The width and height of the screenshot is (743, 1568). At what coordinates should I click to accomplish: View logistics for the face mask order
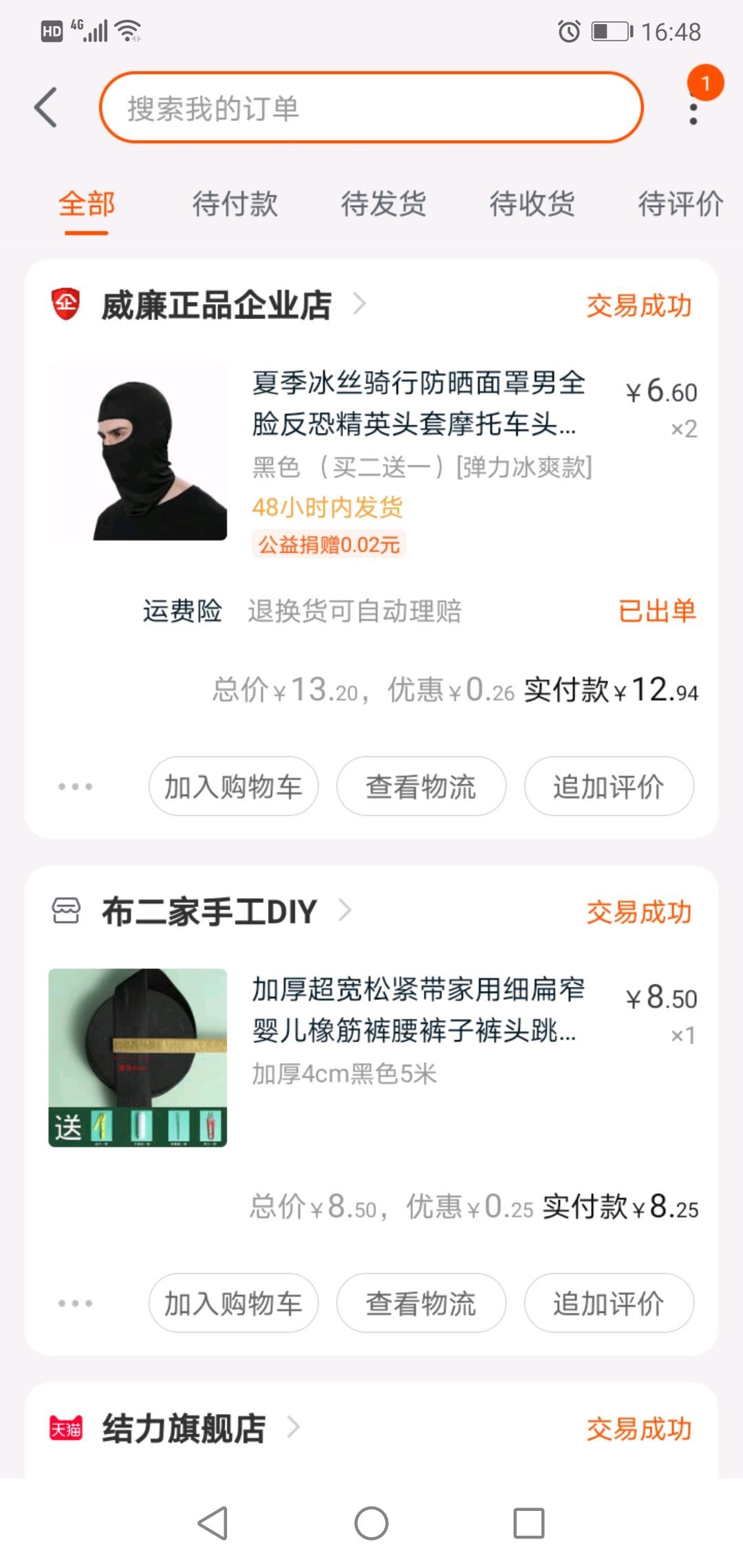tap(421, 787)
